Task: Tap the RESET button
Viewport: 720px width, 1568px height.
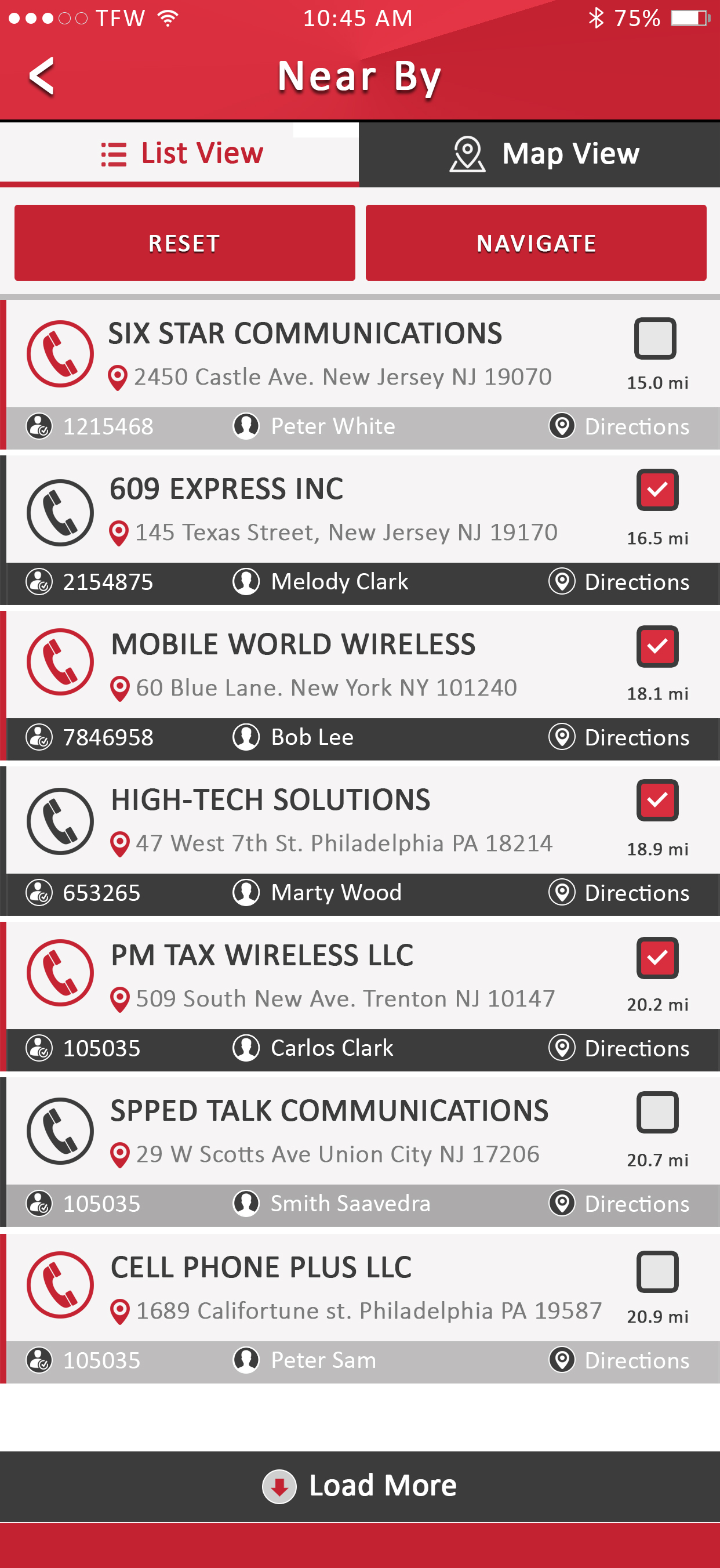Action: (184, 243)
